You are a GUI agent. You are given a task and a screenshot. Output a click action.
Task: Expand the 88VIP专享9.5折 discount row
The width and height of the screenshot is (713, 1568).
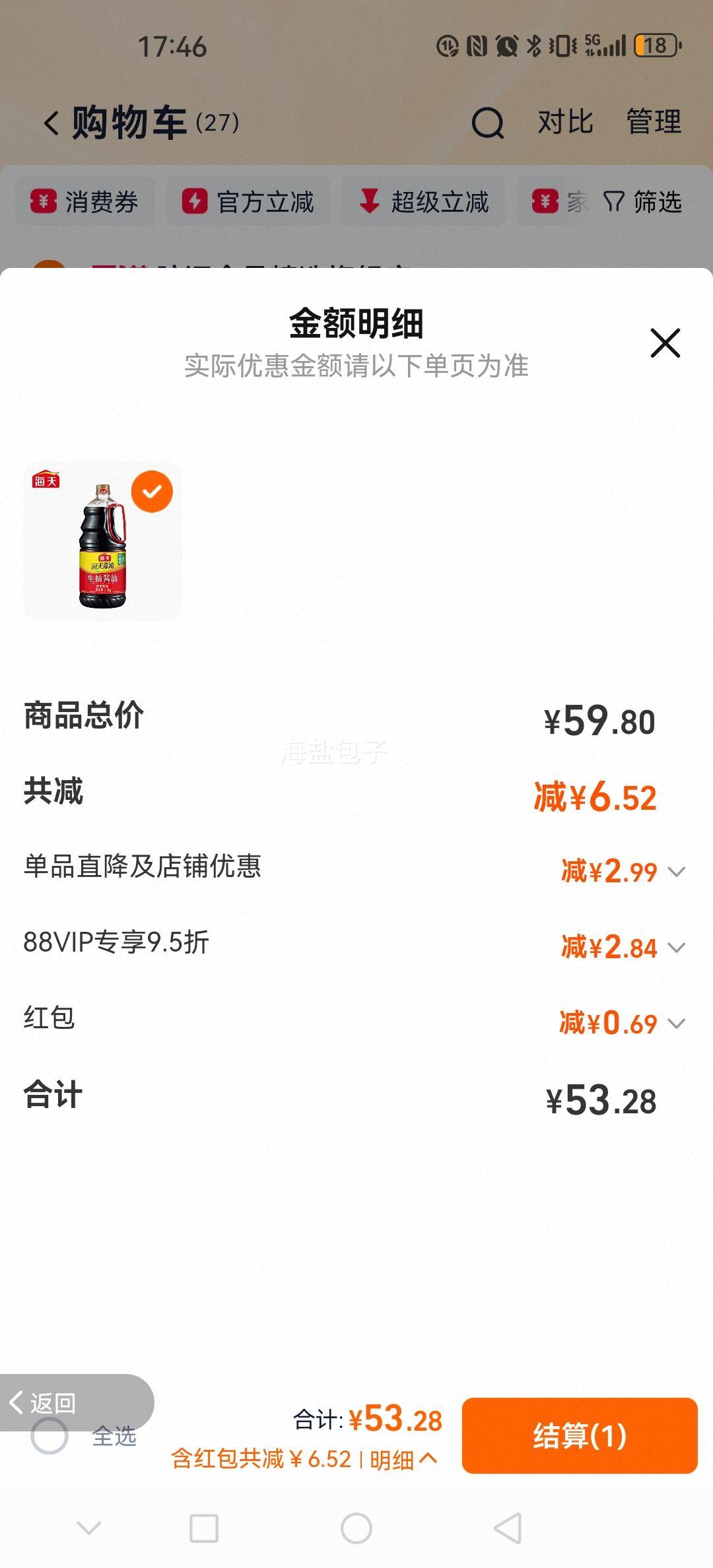click(675, 946)
